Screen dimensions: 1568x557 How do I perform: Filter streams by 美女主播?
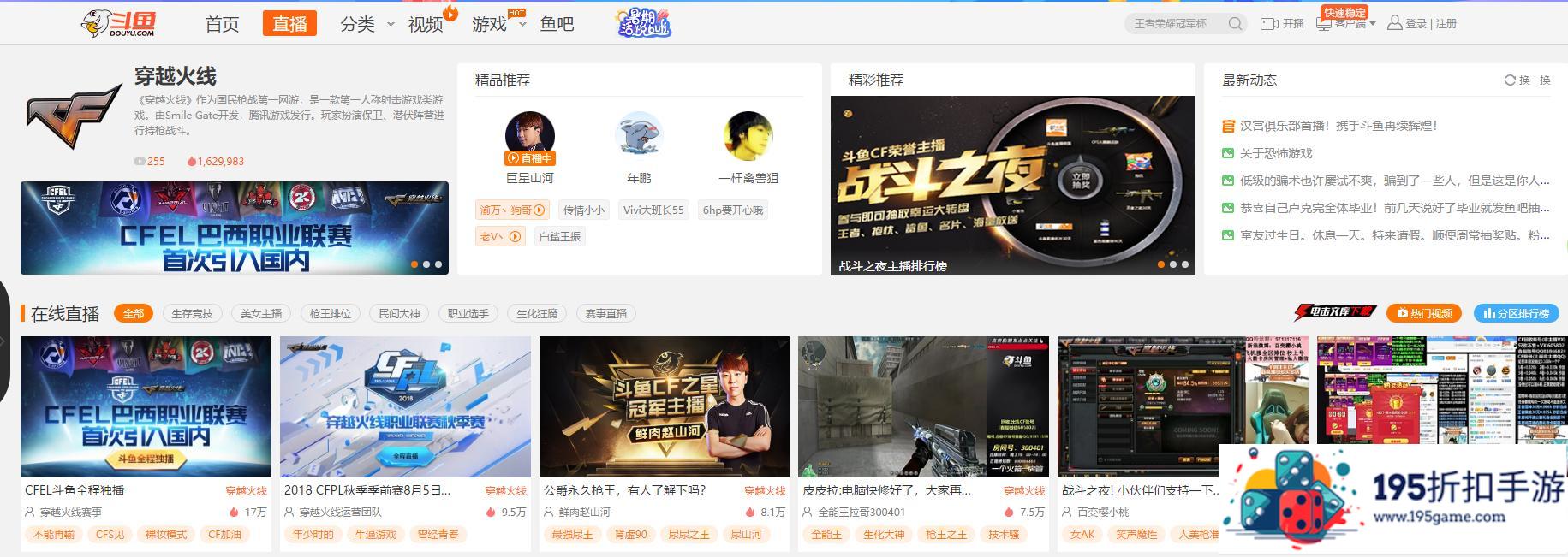261,314
